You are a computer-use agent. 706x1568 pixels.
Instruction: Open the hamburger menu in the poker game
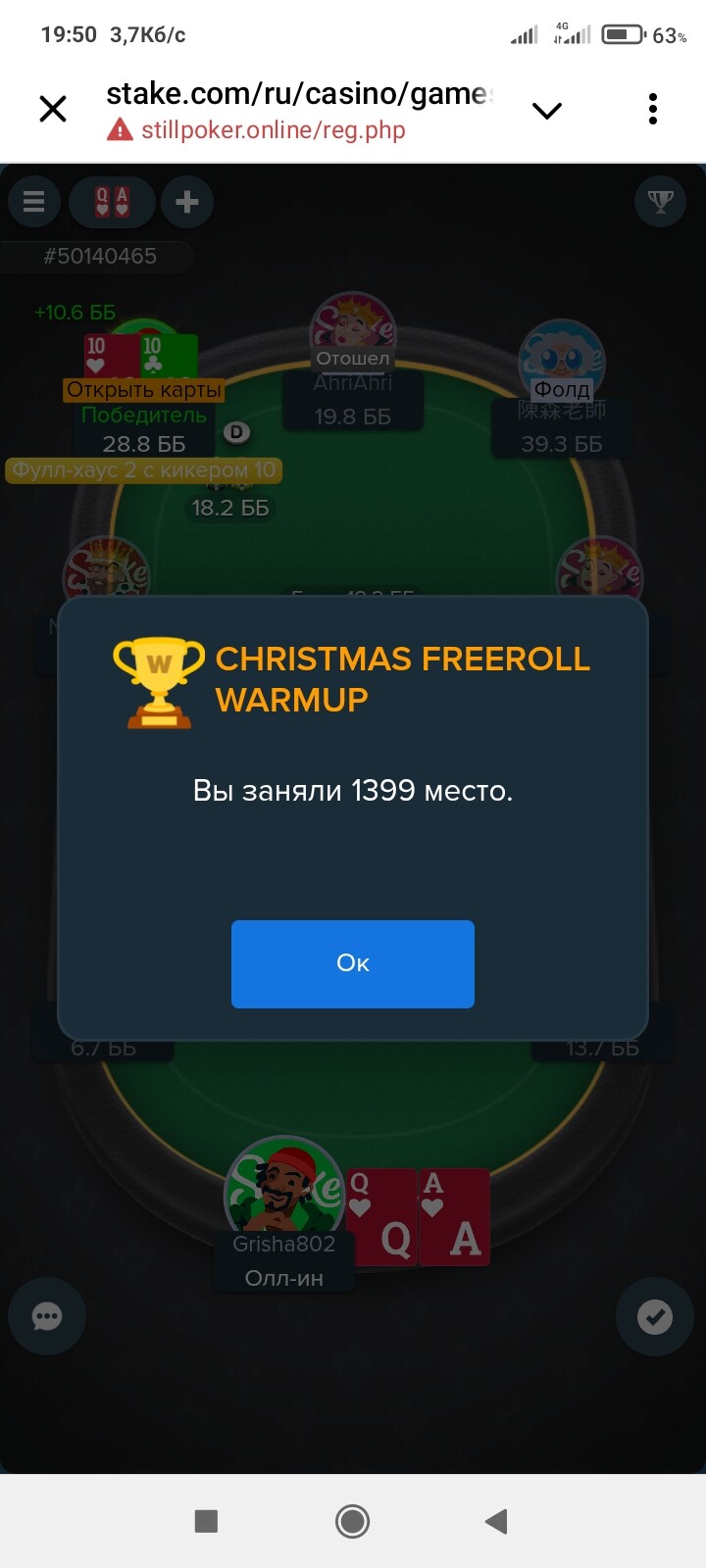[x=34, y=202]
